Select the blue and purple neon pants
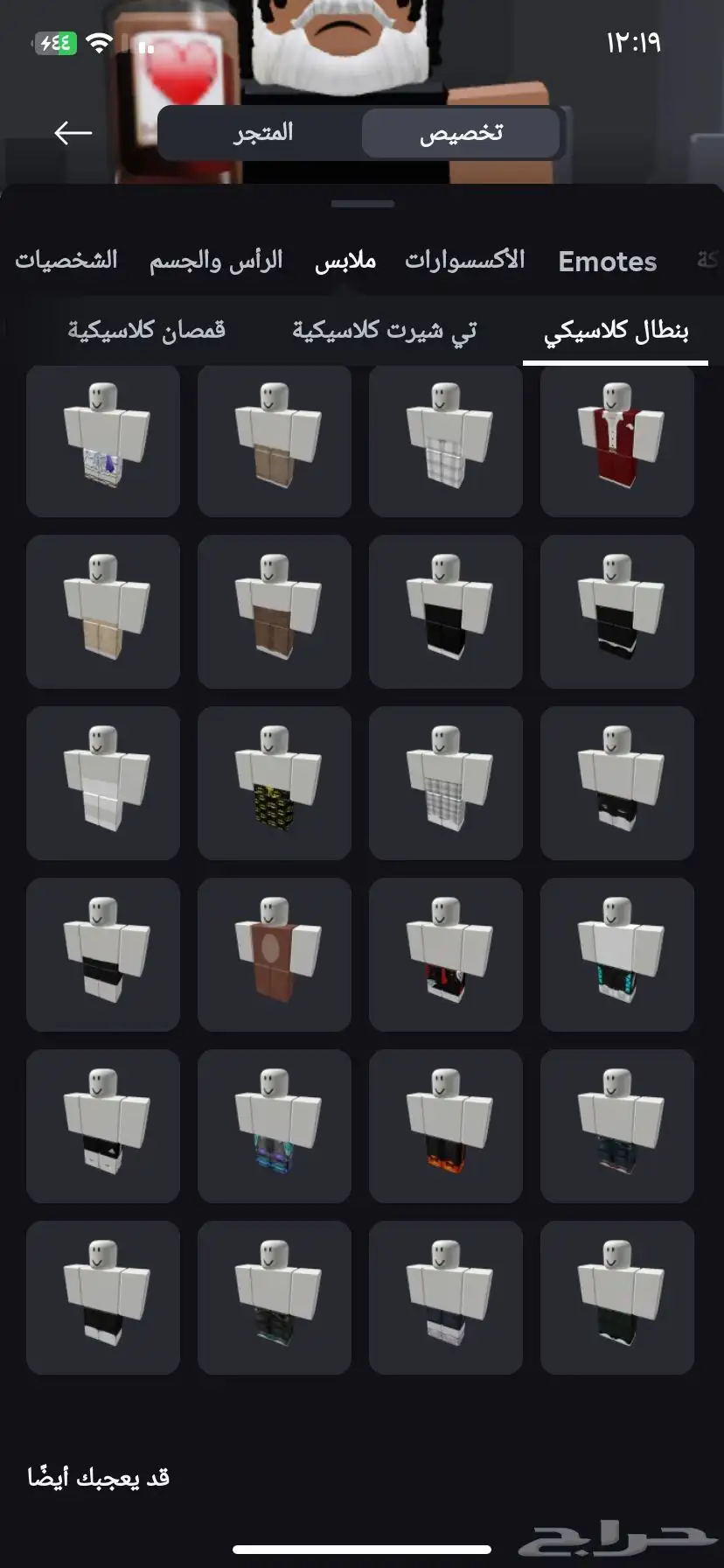The image size is (724, 1568). pyautogui.click(x=275, y=1126)
